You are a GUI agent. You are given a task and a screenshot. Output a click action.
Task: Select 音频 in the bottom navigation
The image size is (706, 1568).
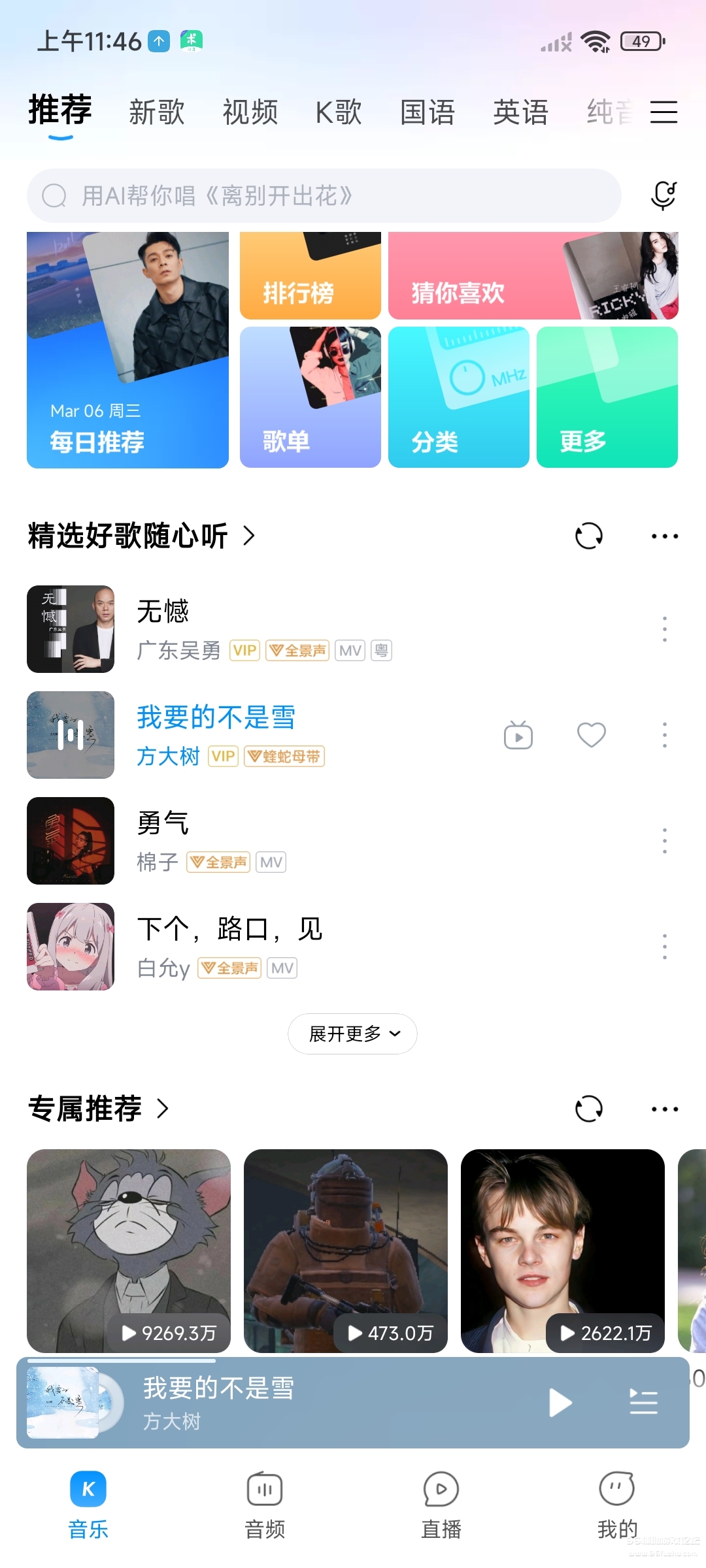[x=265, y=1509]
